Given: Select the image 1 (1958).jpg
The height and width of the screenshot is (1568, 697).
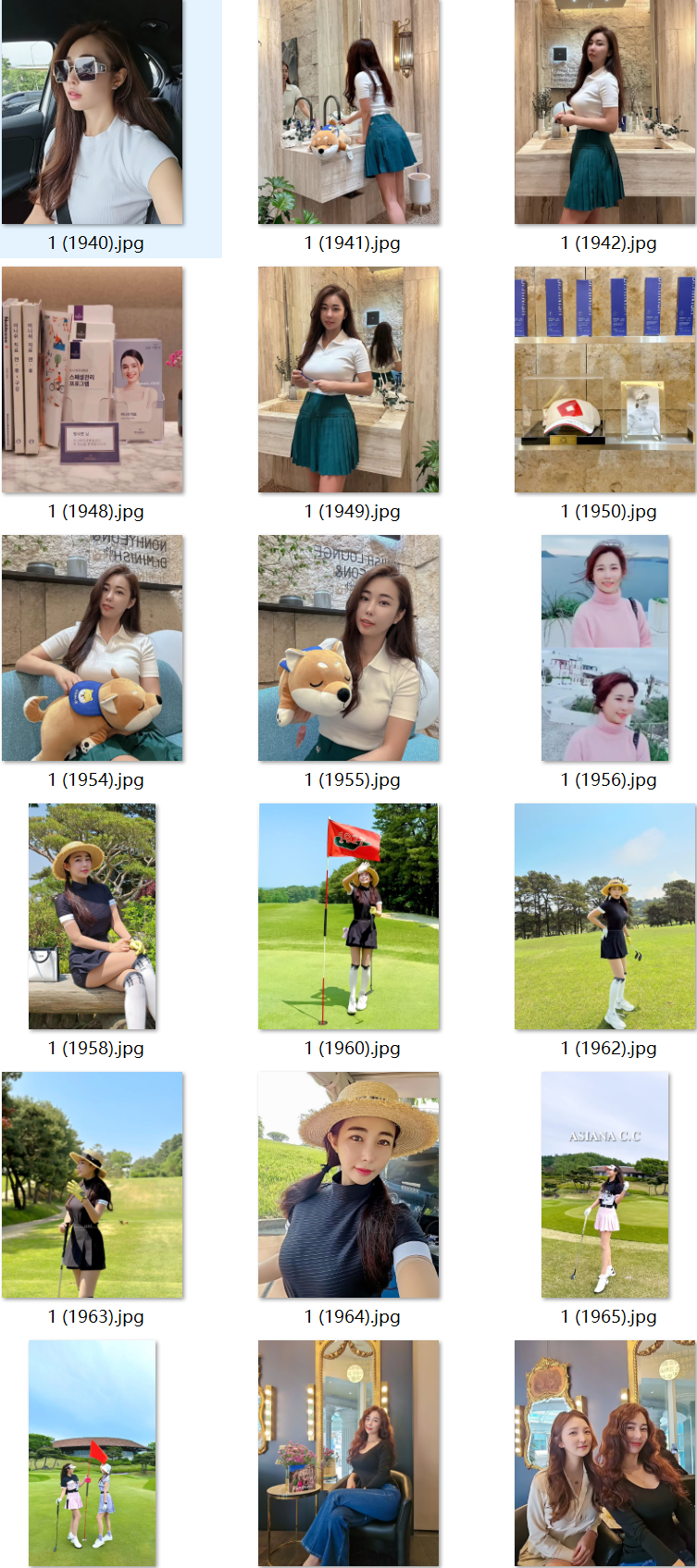Looking at the screenshot, I should tap(93, 916).
